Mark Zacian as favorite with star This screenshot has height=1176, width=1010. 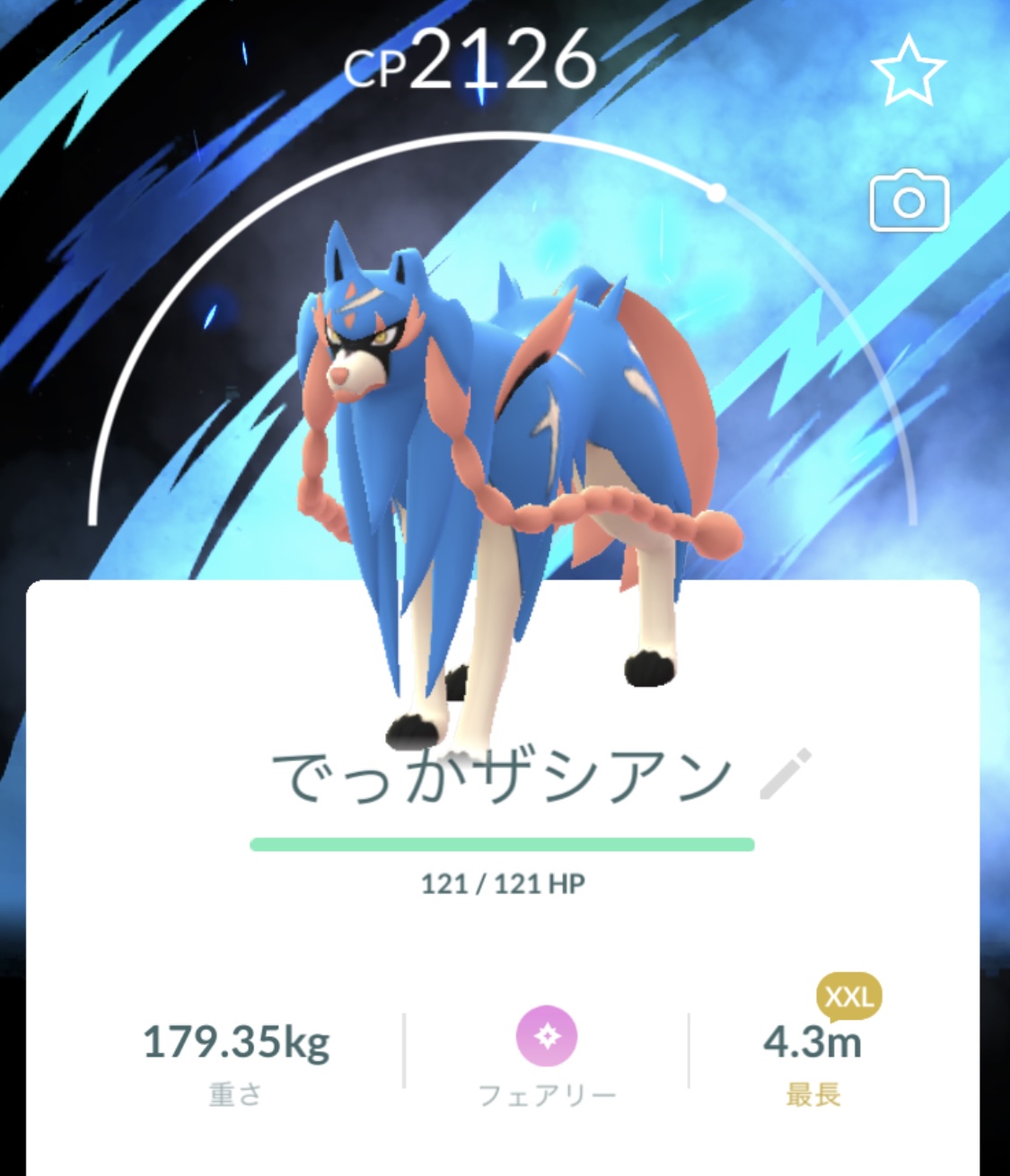tap(908, 72)
